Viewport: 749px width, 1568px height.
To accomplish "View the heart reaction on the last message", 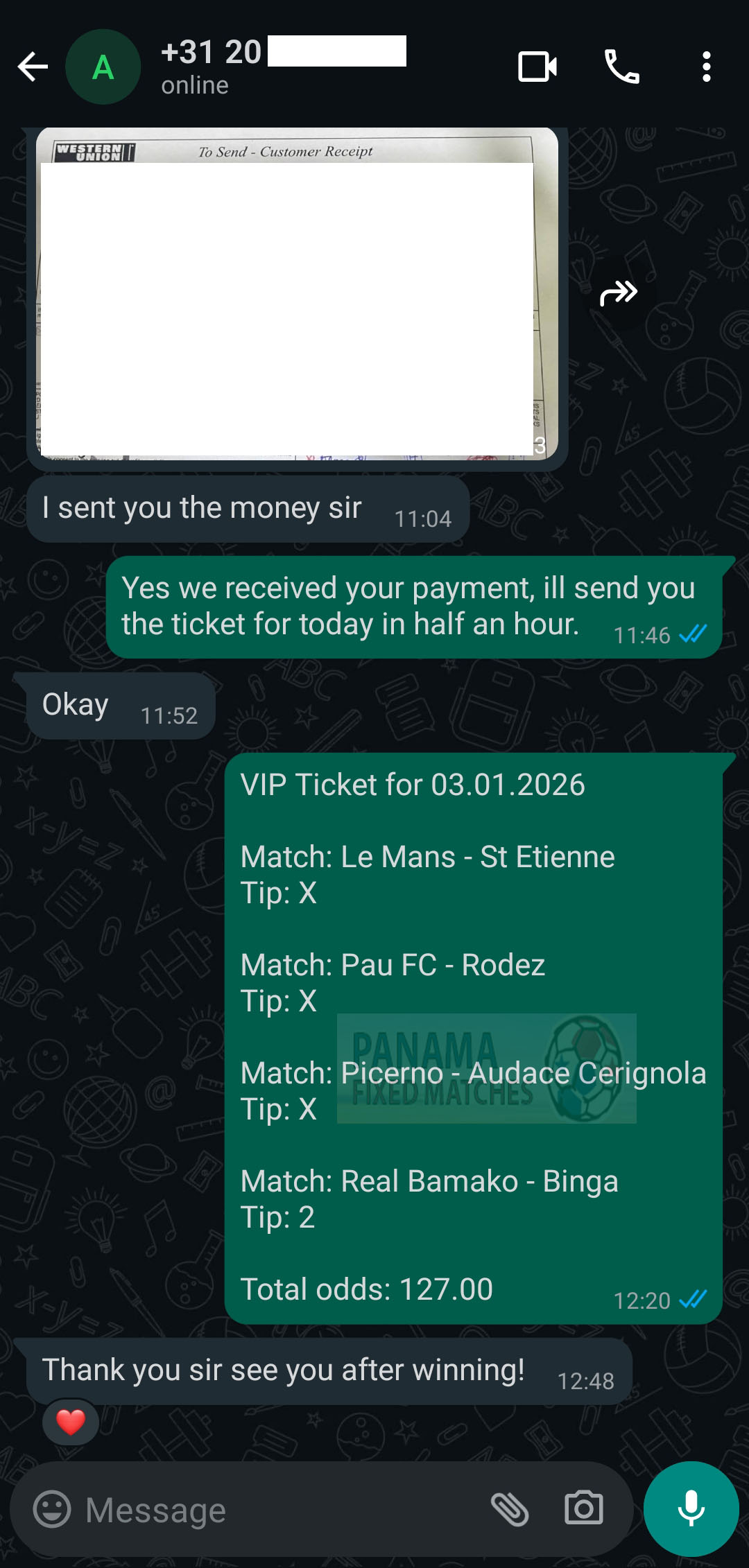I will pyautogui.click(x=71, y=1422).
